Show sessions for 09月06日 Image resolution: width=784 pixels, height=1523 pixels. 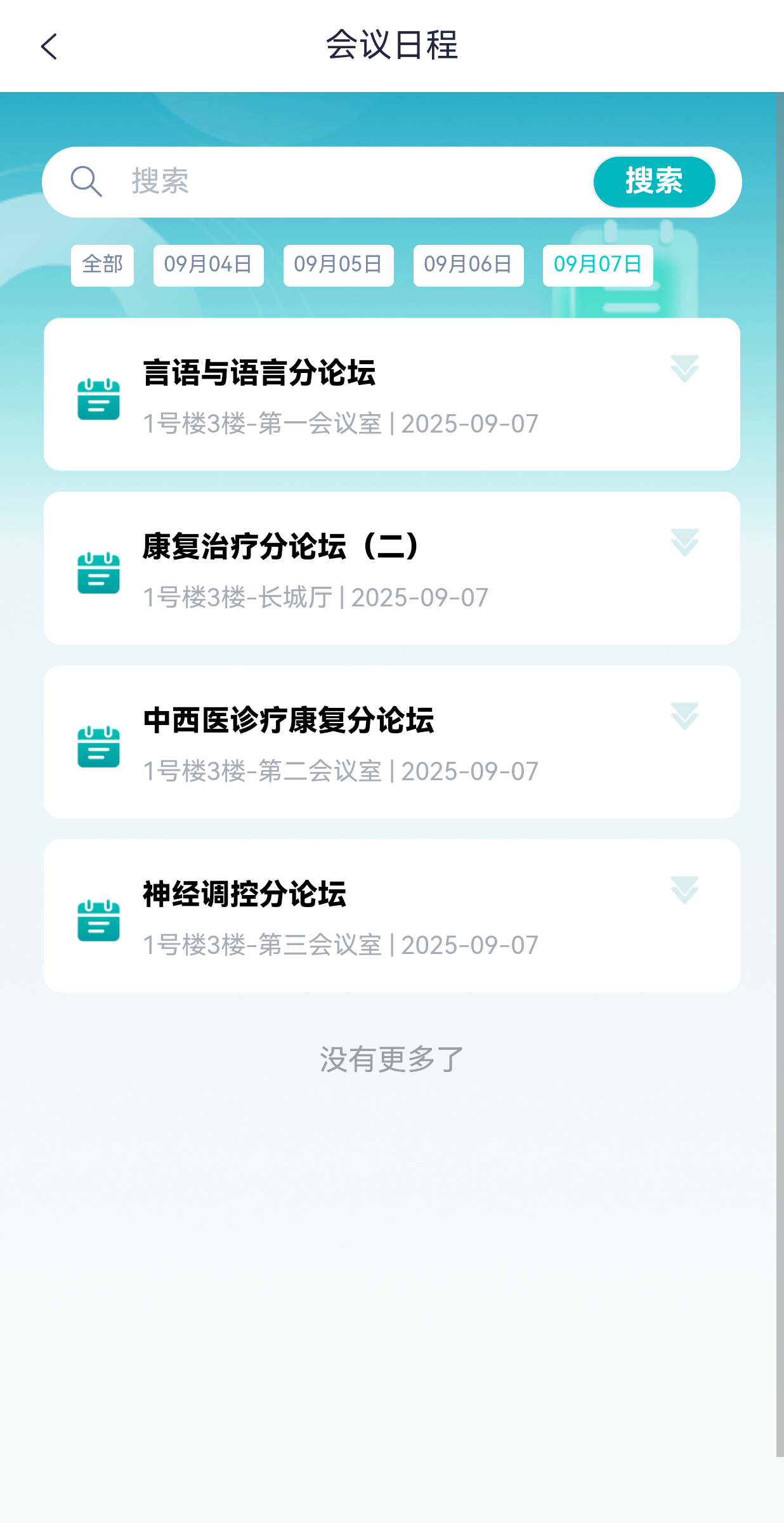point(468,265)
